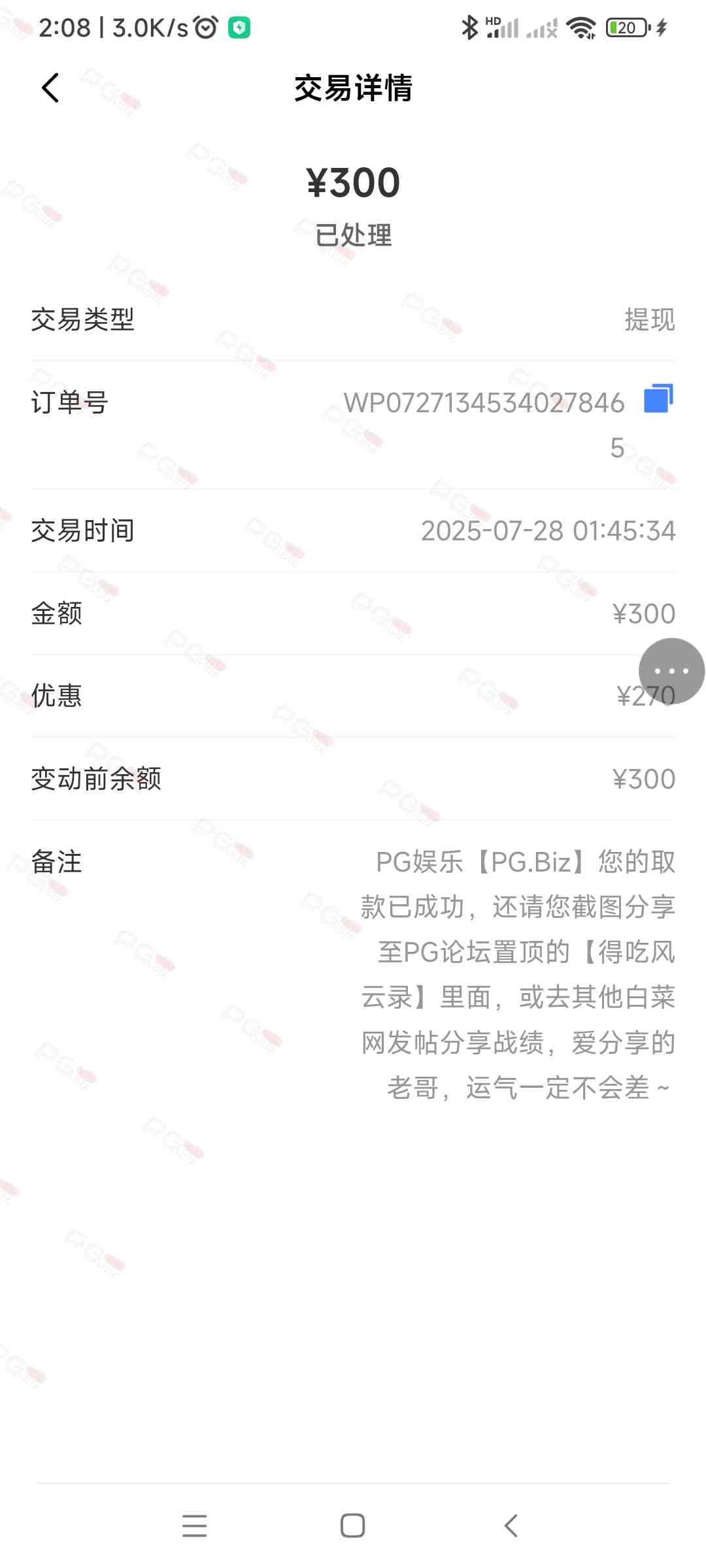Open the floating three-dot button
The image size is (706, 1568).
(x=671, y=671)
